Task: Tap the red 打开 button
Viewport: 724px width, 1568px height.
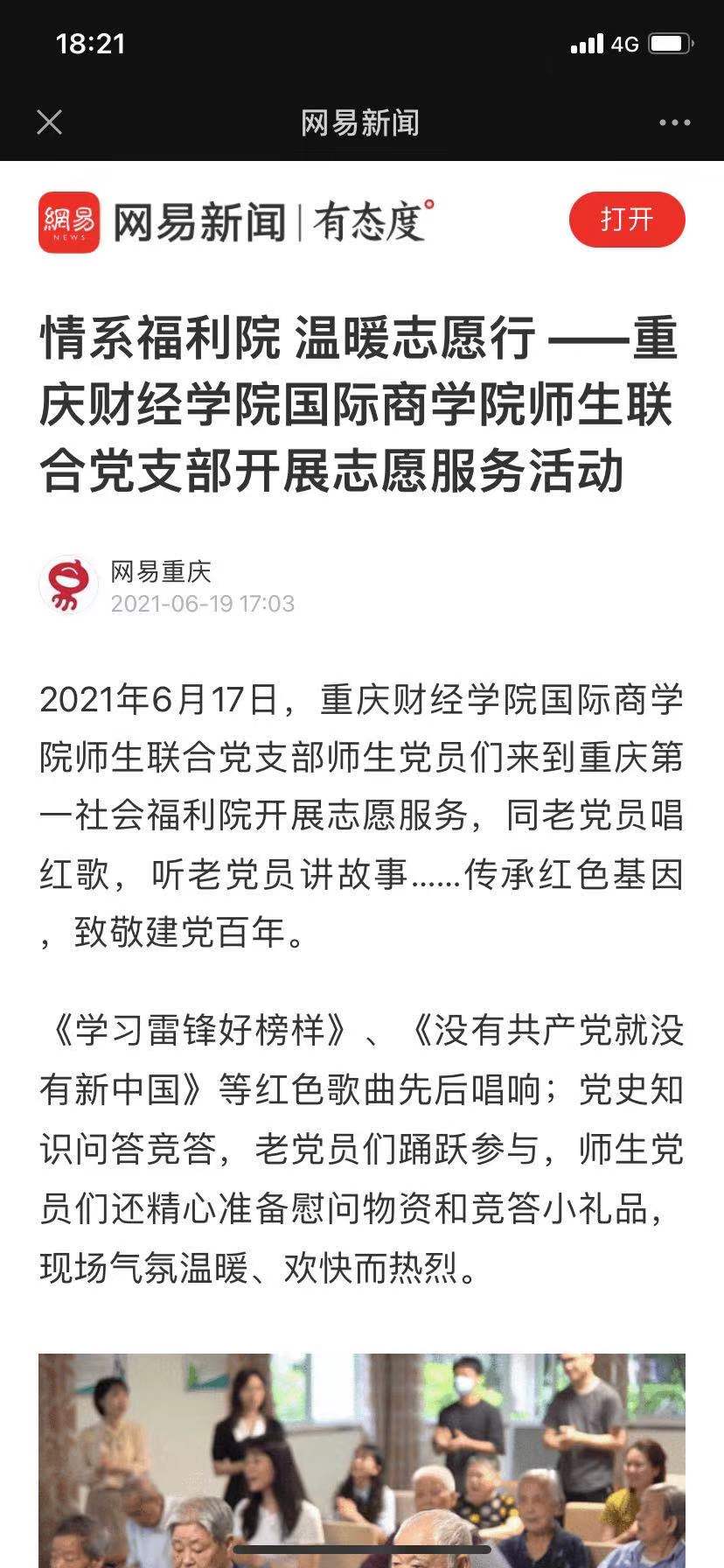Action: (627, 220)
